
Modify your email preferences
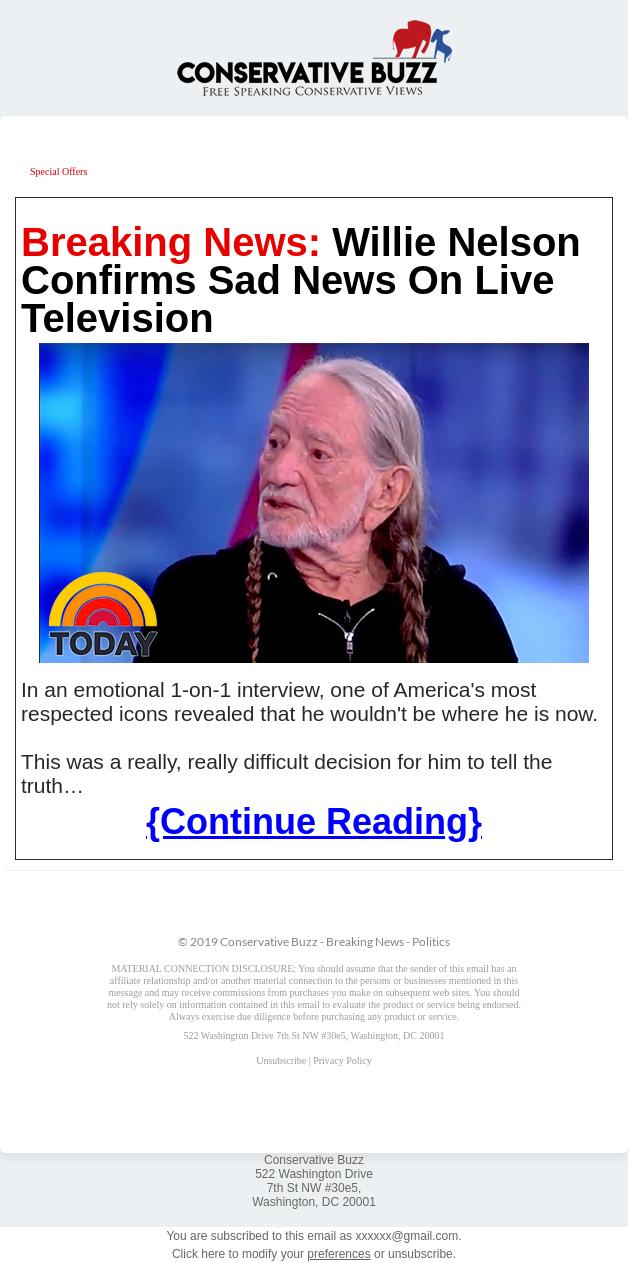[339, 1254]
